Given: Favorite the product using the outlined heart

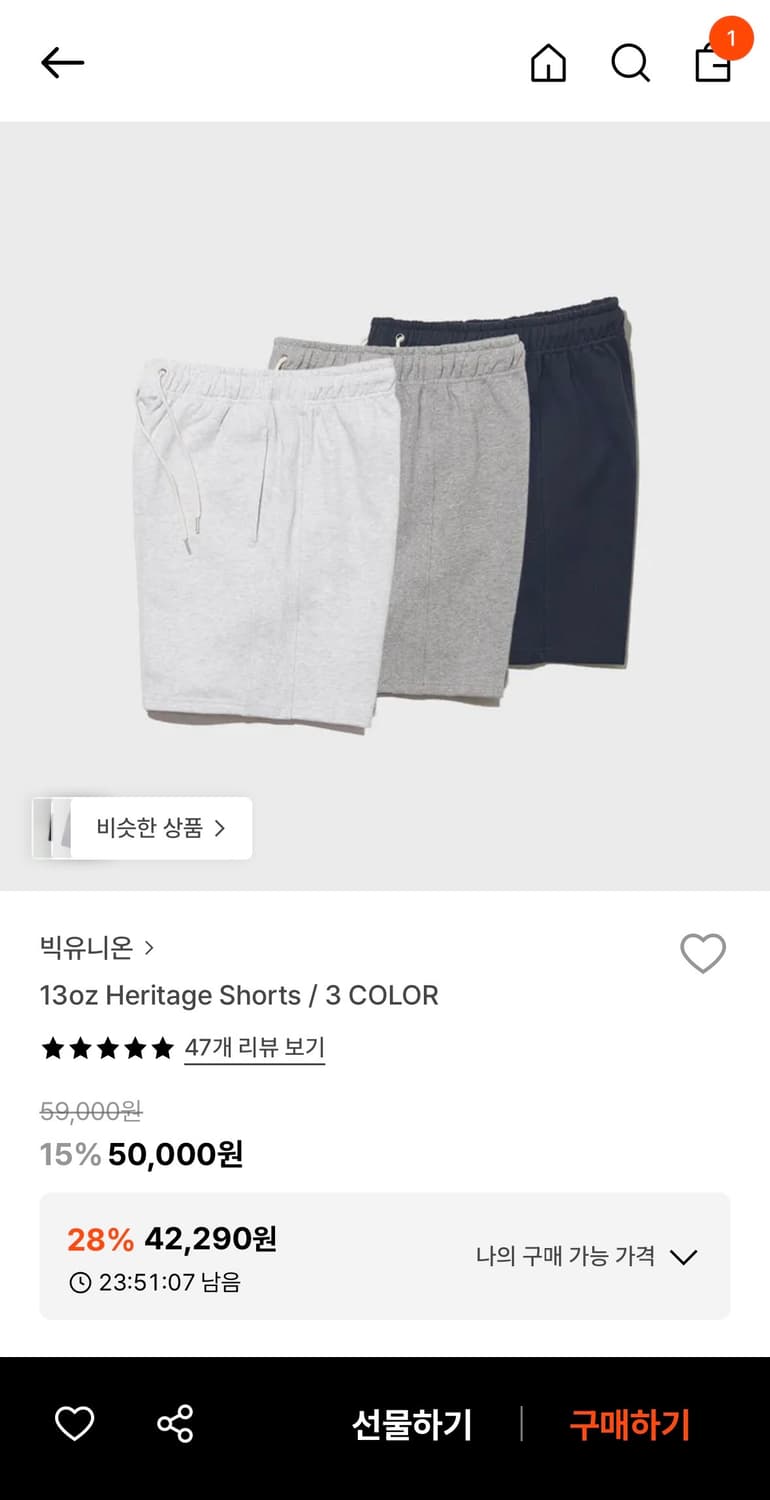Looking at the screenshot, I should [703, 954].
